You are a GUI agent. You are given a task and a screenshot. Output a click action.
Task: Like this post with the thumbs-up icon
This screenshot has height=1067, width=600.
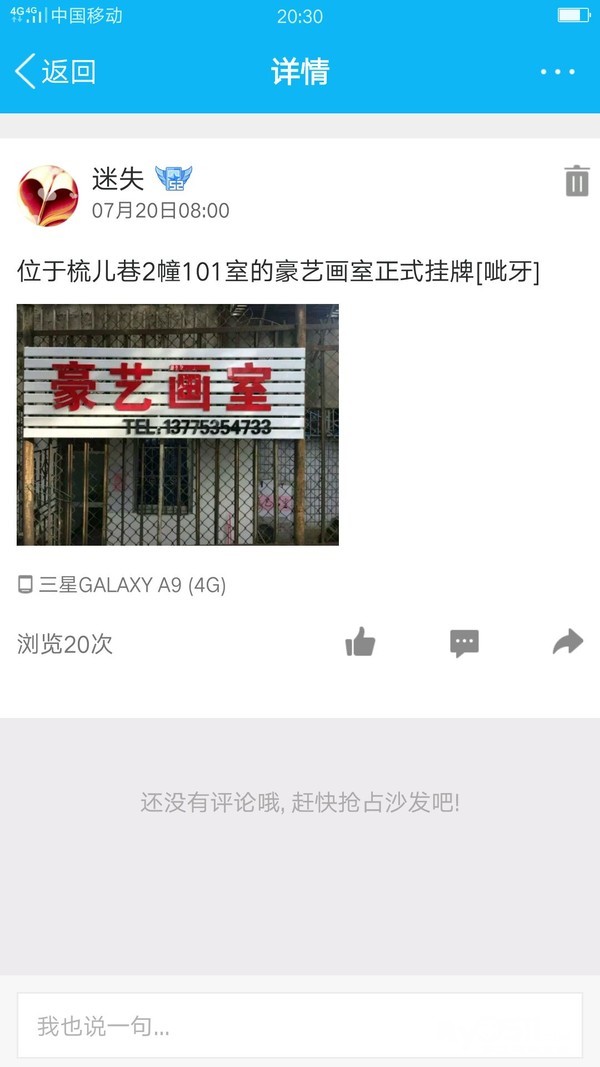coord(360,642)
